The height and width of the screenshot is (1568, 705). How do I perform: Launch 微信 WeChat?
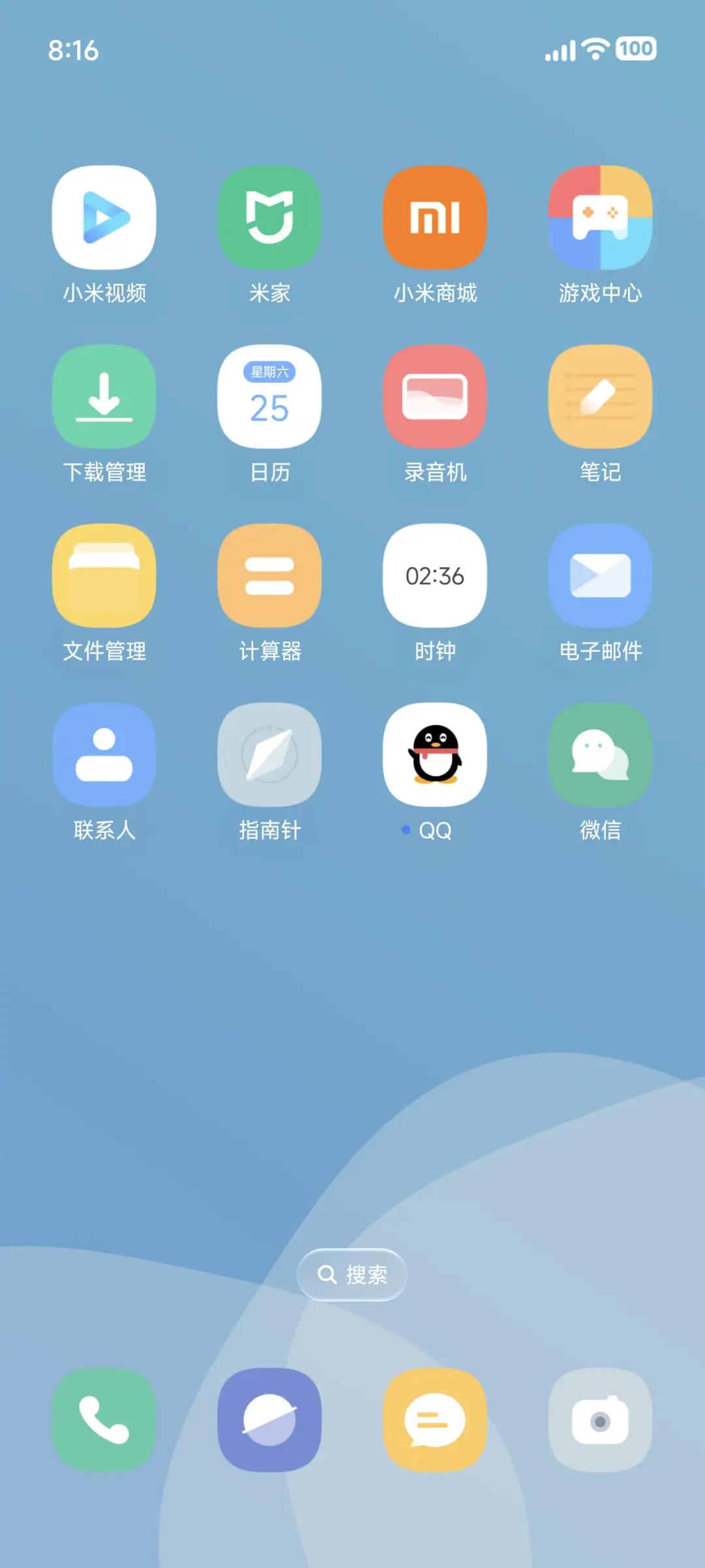pos(600,754)
